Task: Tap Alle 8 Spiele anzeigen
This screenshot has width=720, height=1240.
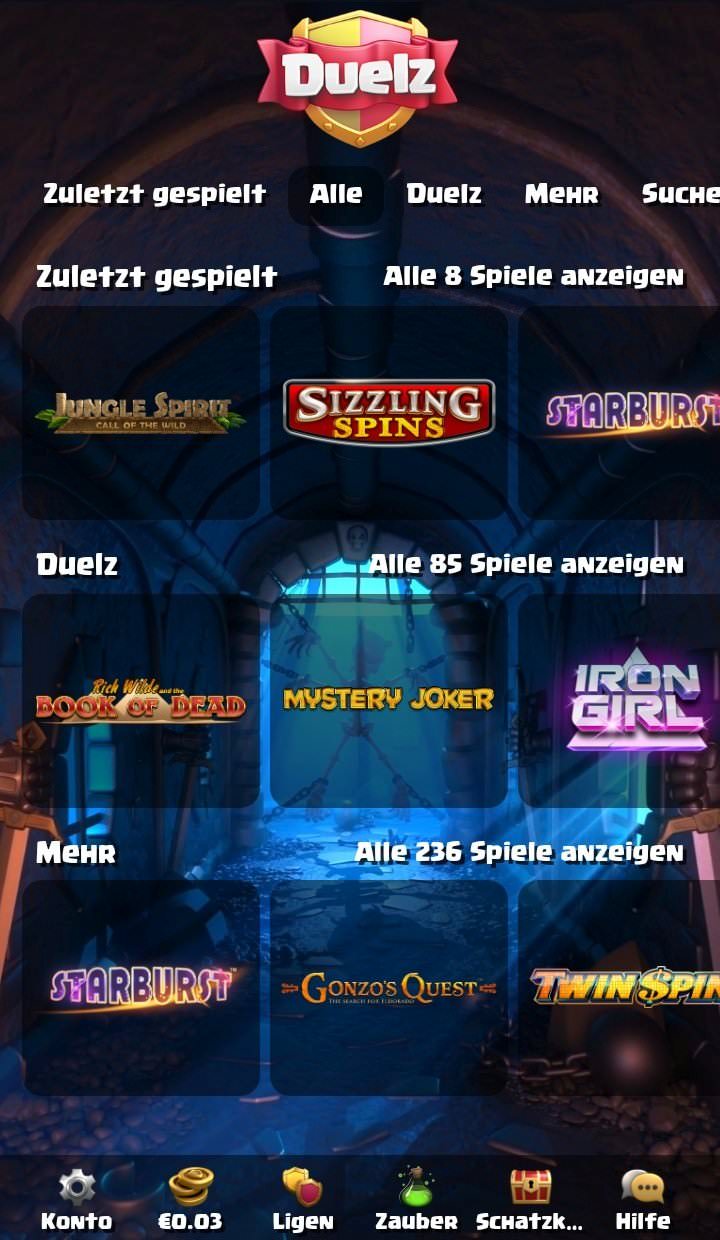Action: 534,276
